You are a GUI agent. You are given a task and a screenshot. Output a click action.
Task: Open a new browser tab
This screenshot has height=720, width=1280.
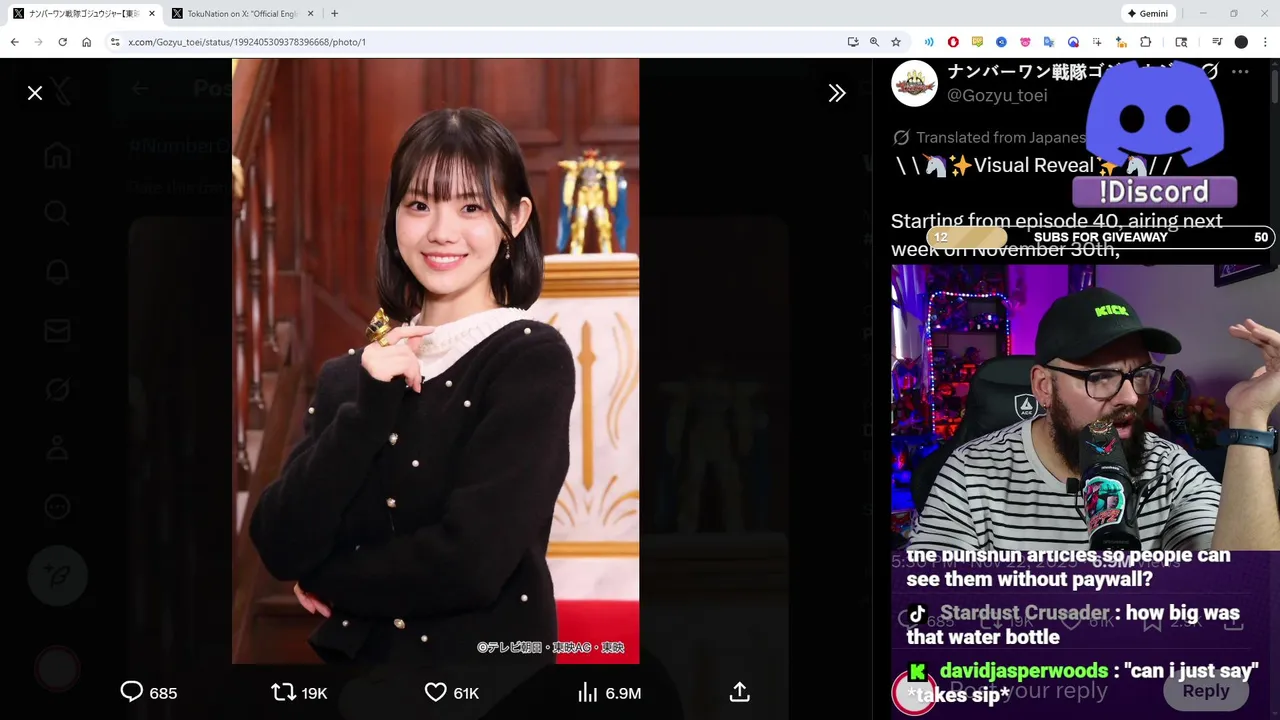334,14
